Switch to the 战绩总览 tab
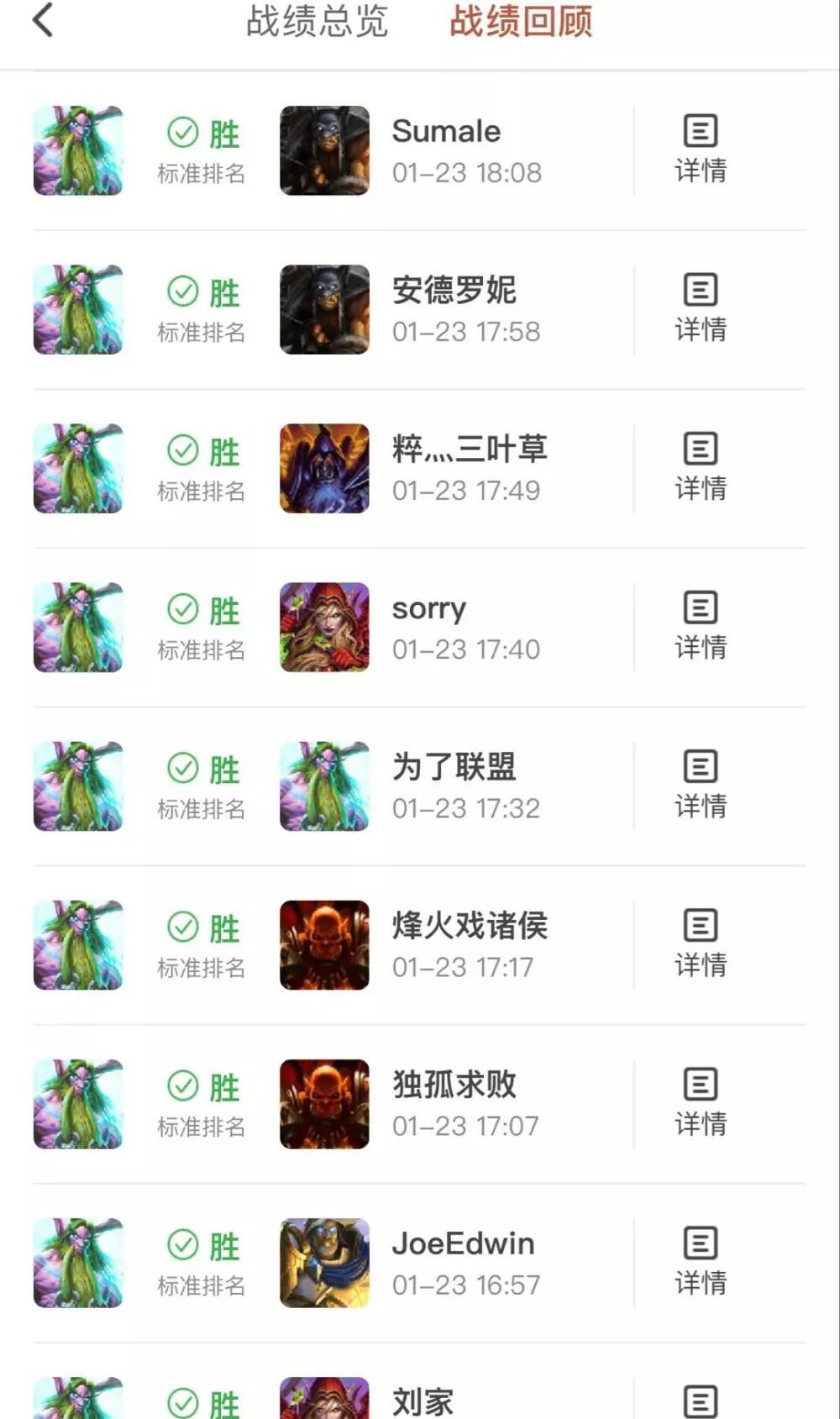The height and width of the screenshot is (1419, 840). pos(317,22)
